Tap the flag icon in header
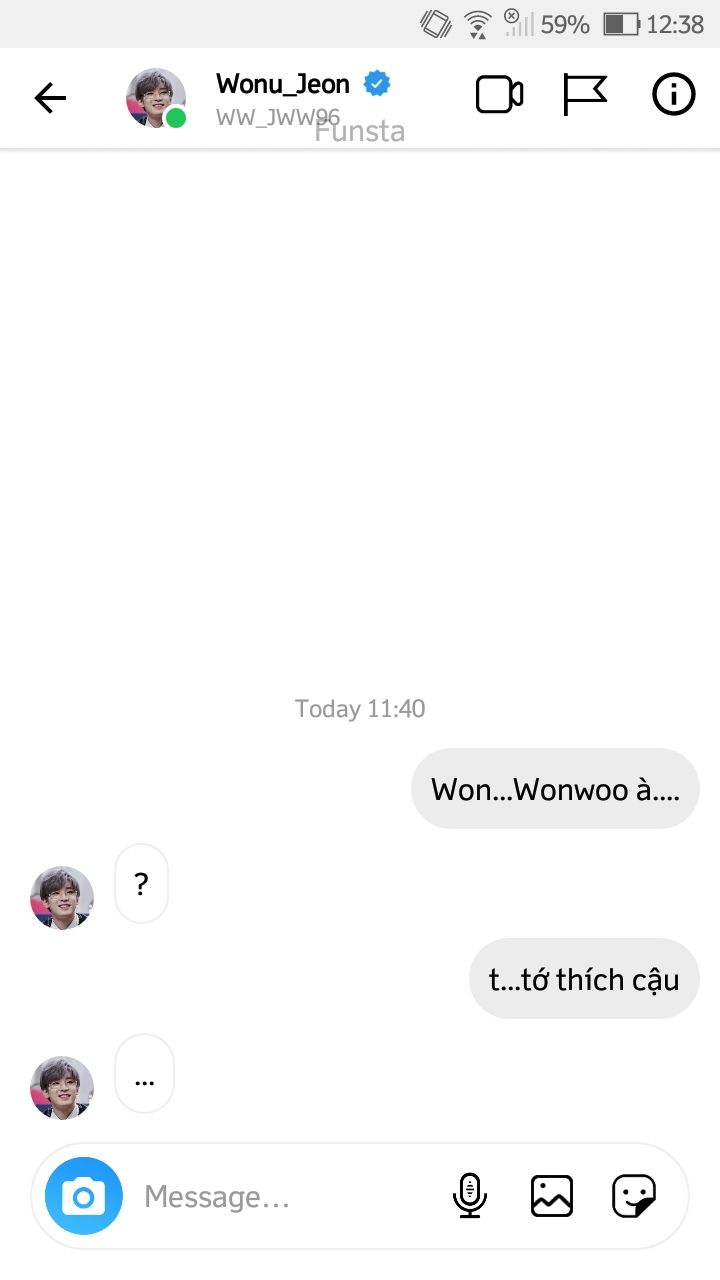The height and width of the screenshot is (1280, 720). 585,96
